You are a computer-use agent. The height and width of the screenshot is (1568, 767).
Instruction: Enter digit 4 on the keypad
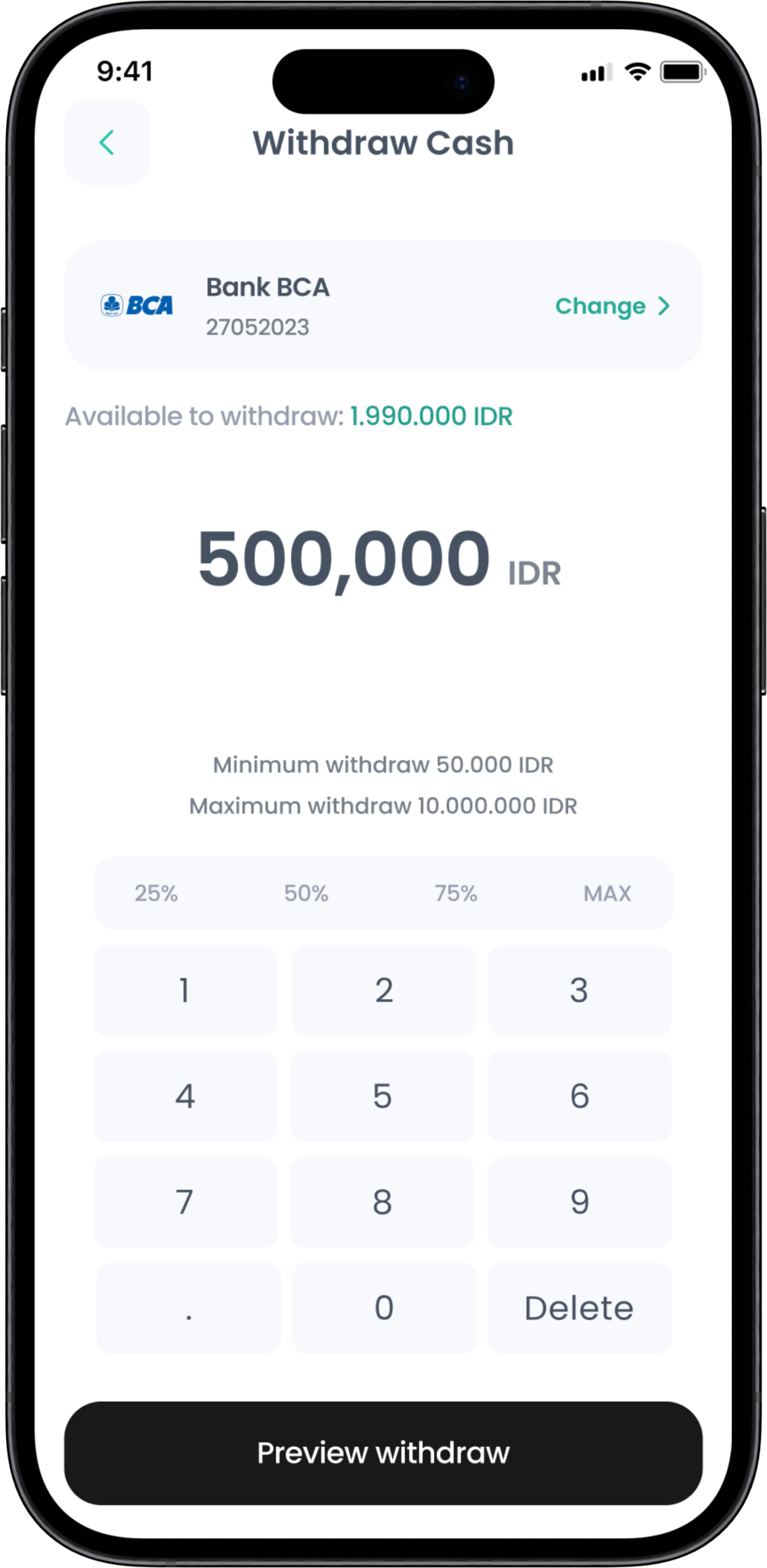click(x=185, y=1096)
